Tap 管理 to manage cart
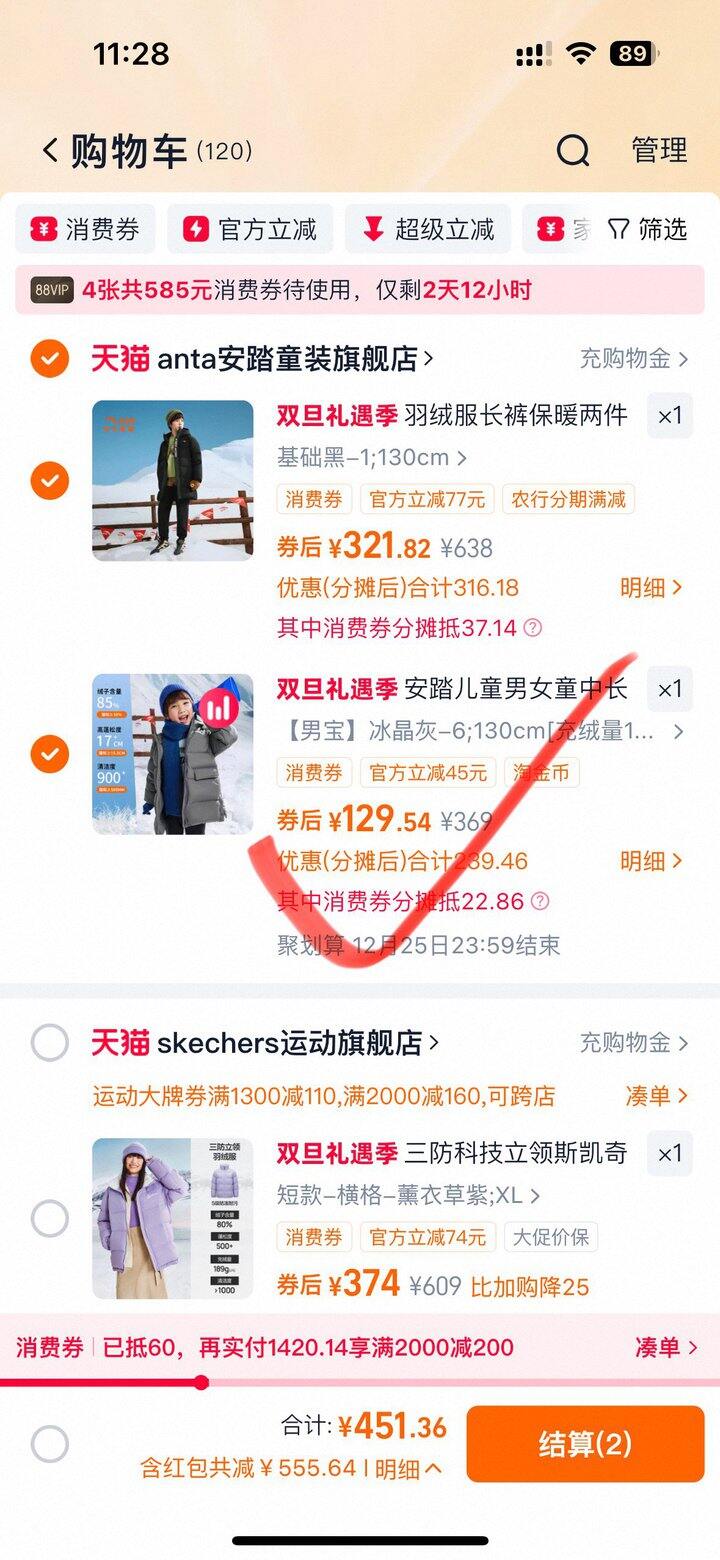This screenshot has height=1560, width=720. pos(659,151)
